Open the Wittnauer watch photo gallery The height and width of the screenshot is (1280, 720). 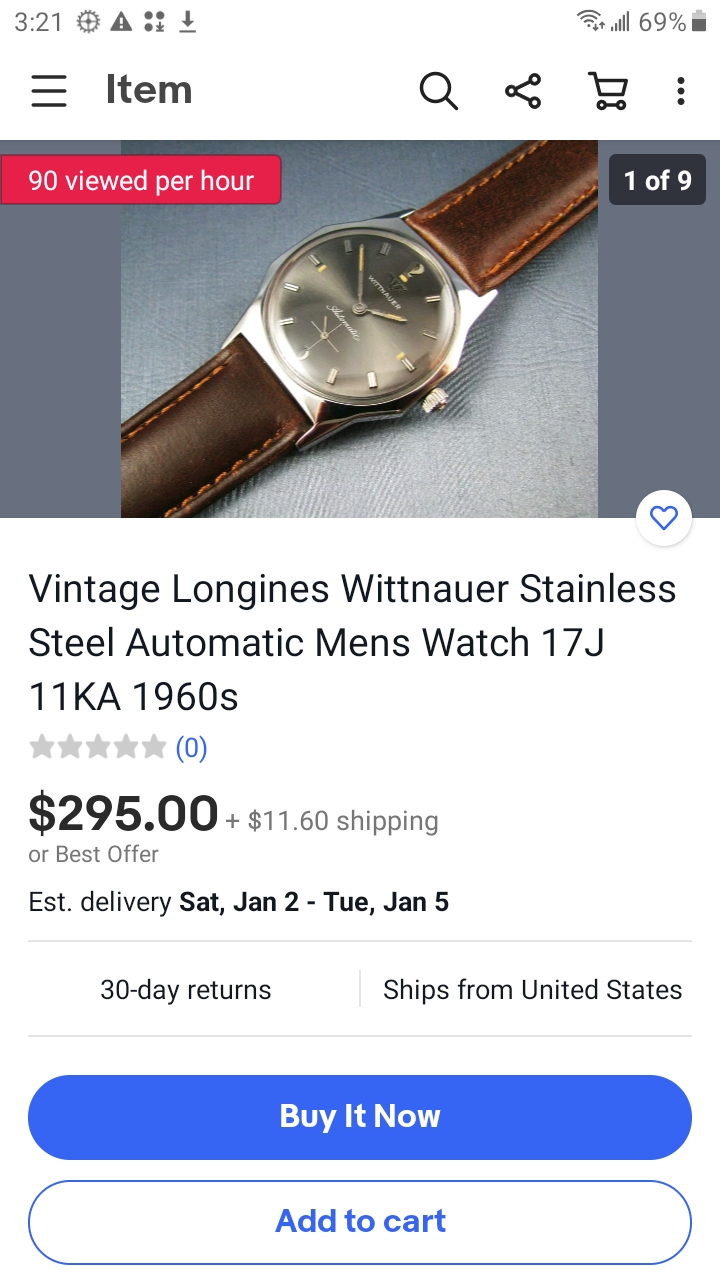[x=360, y=330]
